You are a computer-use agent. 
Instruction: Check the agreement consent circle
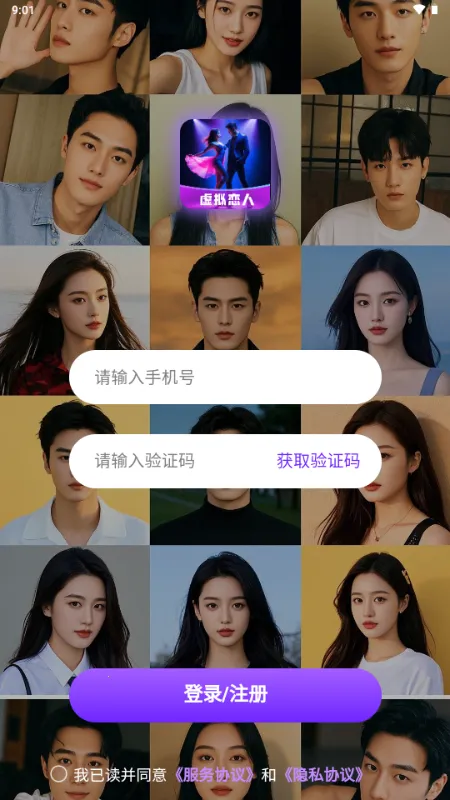[59, 774]
